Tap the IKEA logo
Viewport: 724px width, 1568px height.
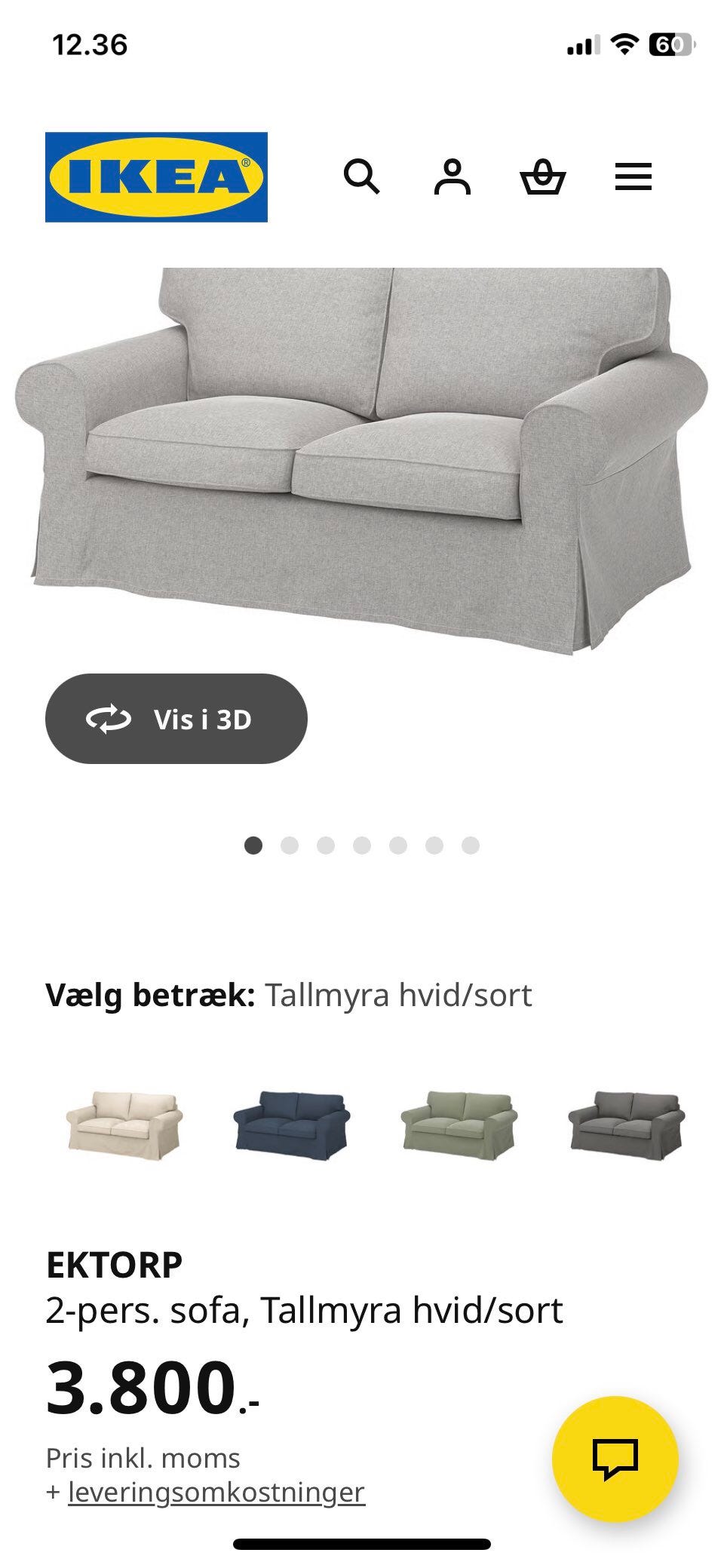156,176
